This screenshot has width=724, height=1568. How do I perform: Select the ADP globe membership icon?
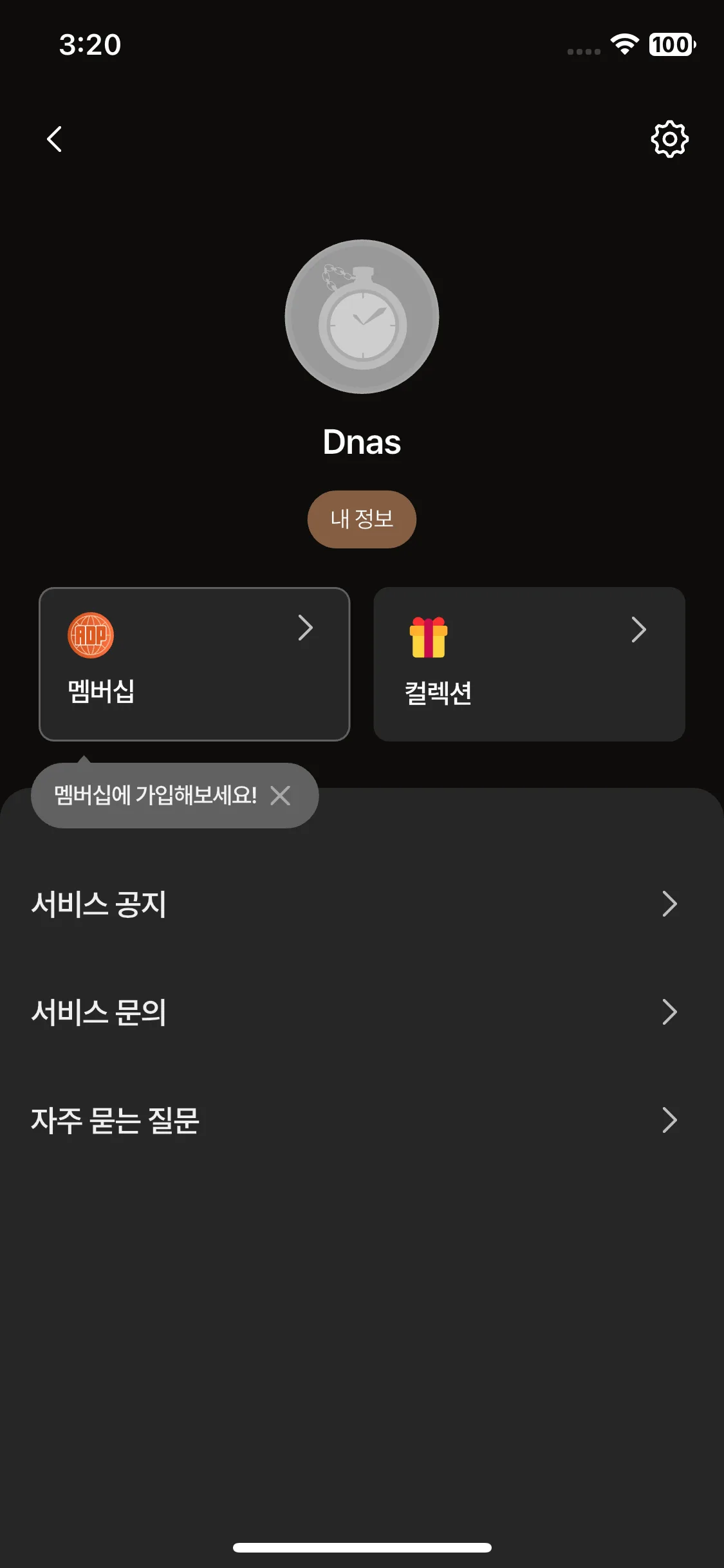click(90, 636)
